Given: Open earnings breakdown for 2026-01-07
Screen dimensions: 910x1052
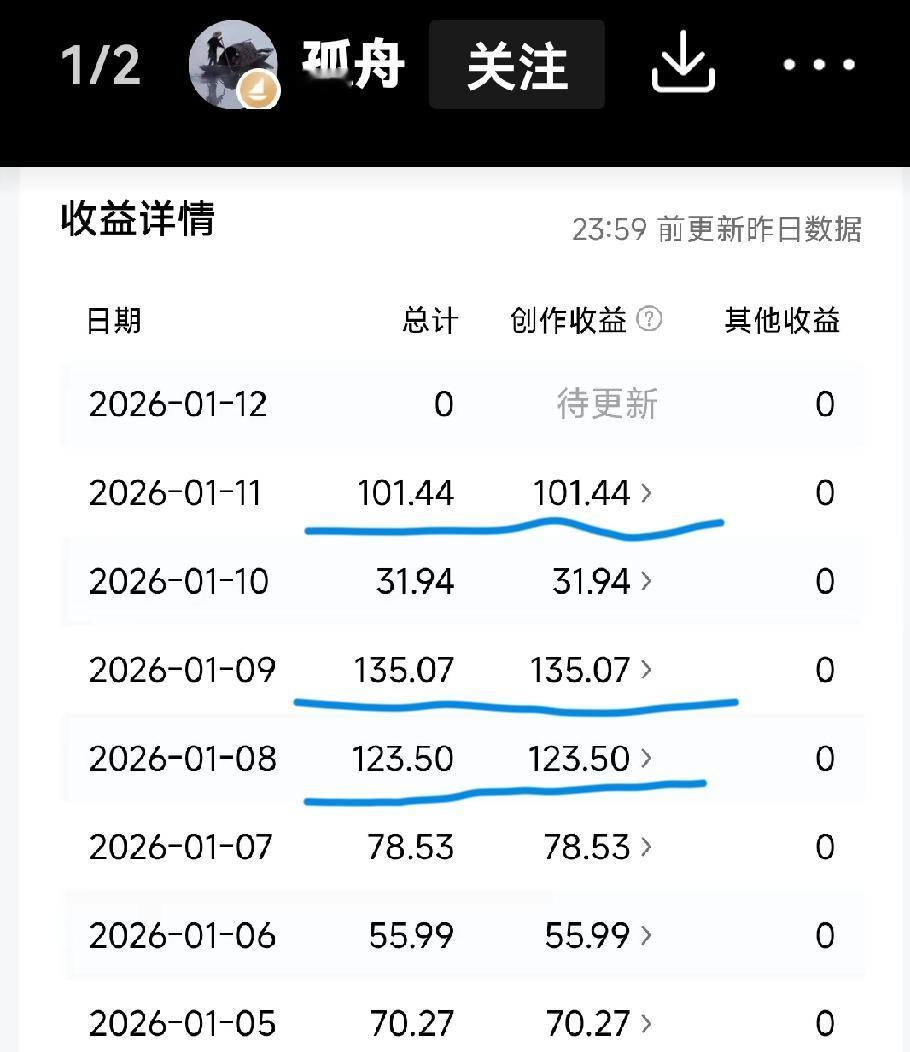Looking at the screenshot, I should 595,847.
